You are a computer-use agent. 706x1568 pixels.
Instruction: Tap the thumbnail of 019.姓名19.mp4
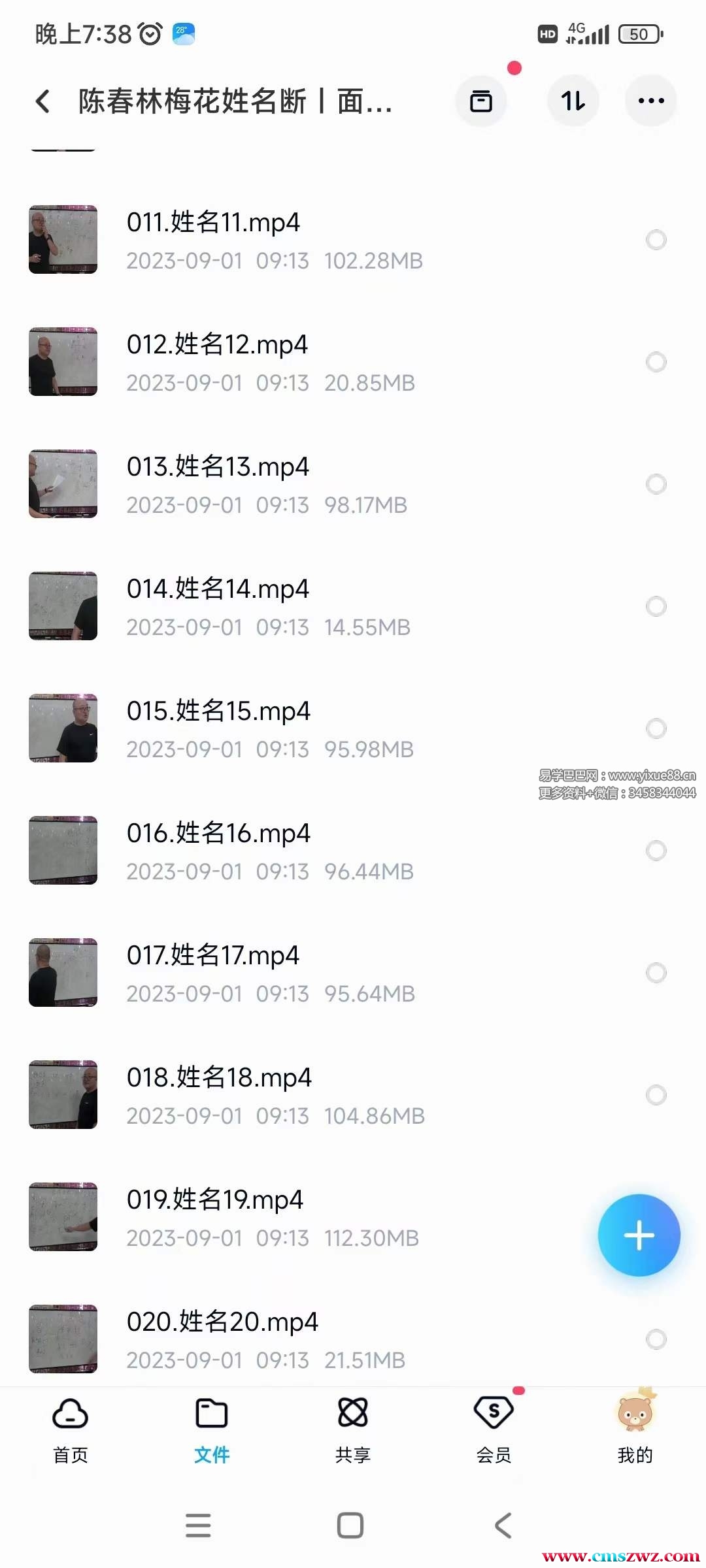point(63,1217)
